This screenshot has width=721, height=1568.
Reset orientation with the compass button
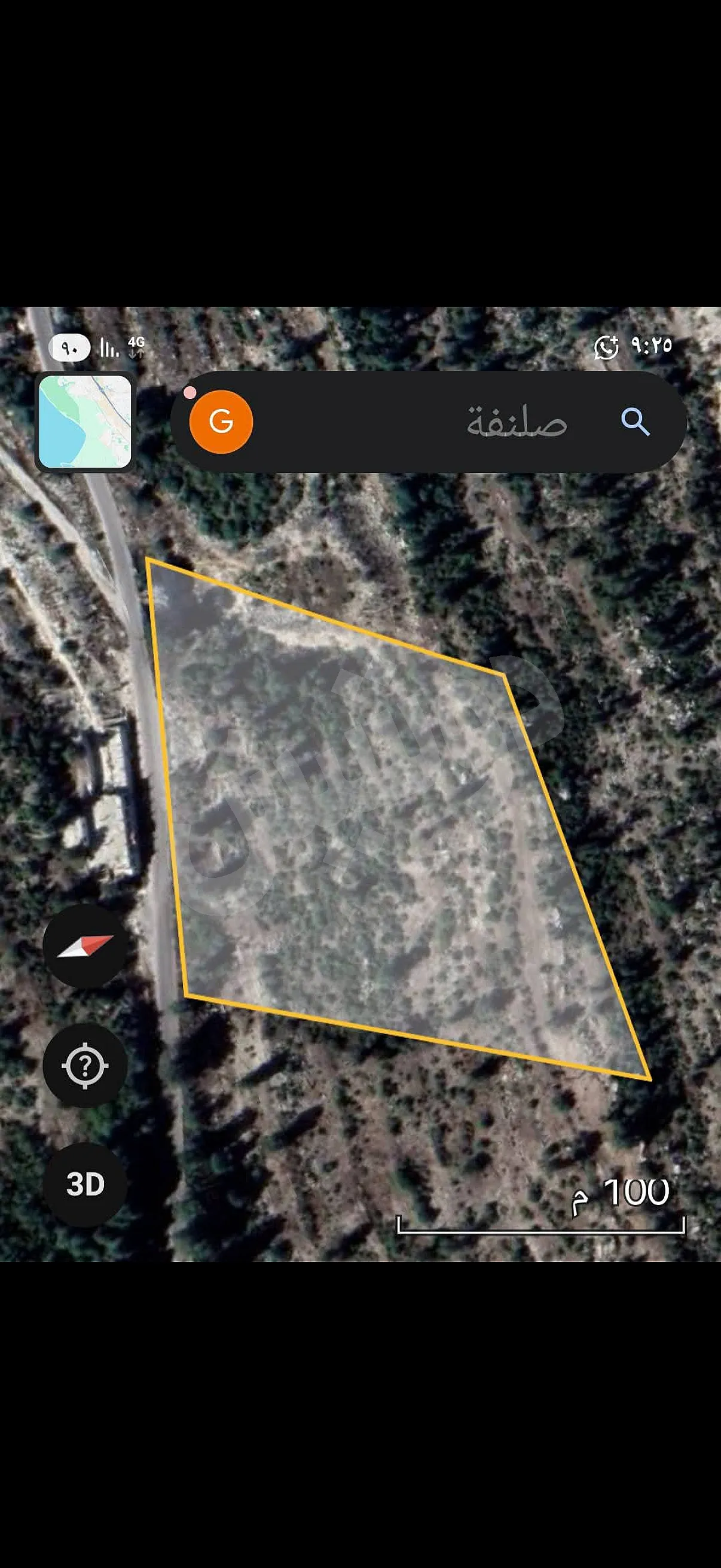(85, 946)
